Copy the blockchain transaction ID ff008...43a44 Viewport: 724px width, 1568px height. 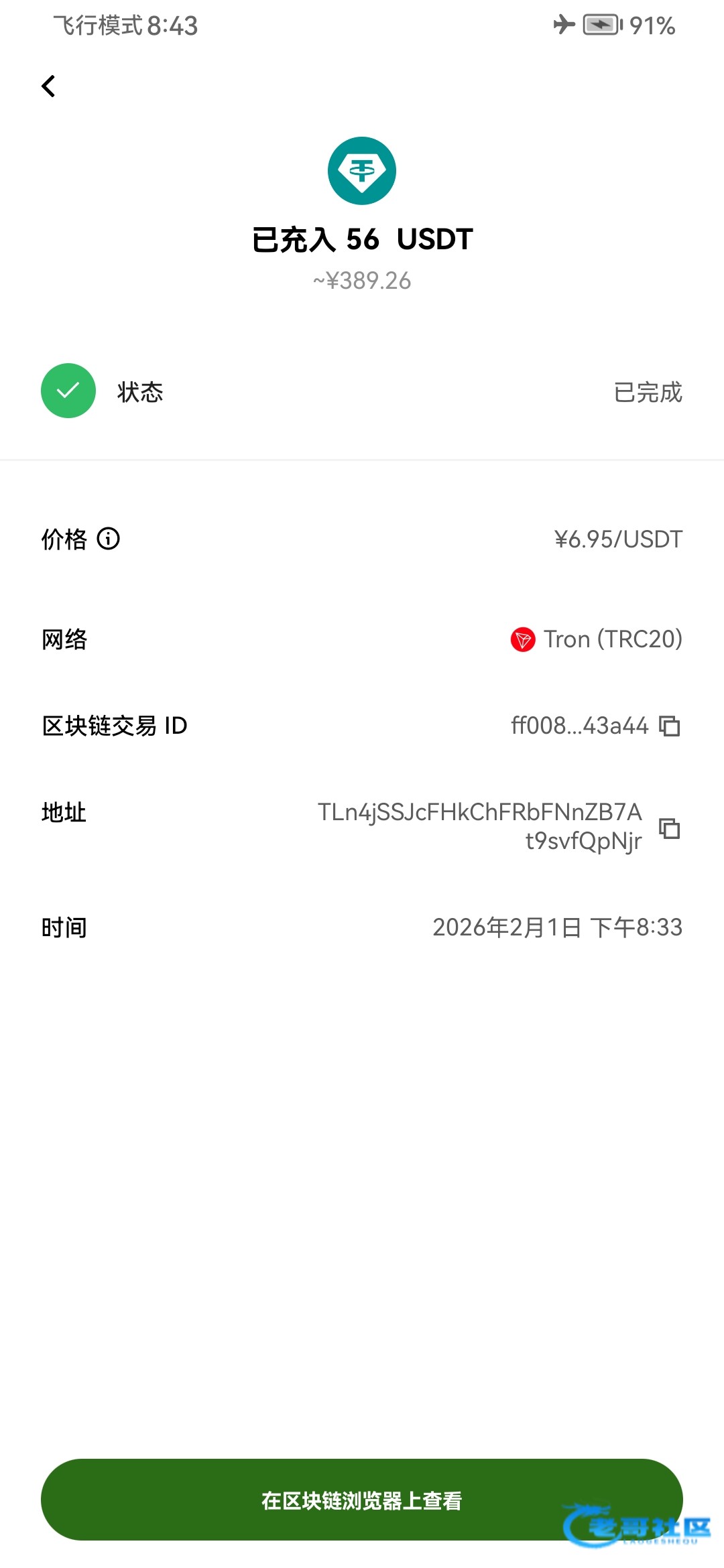coord(669,726)
